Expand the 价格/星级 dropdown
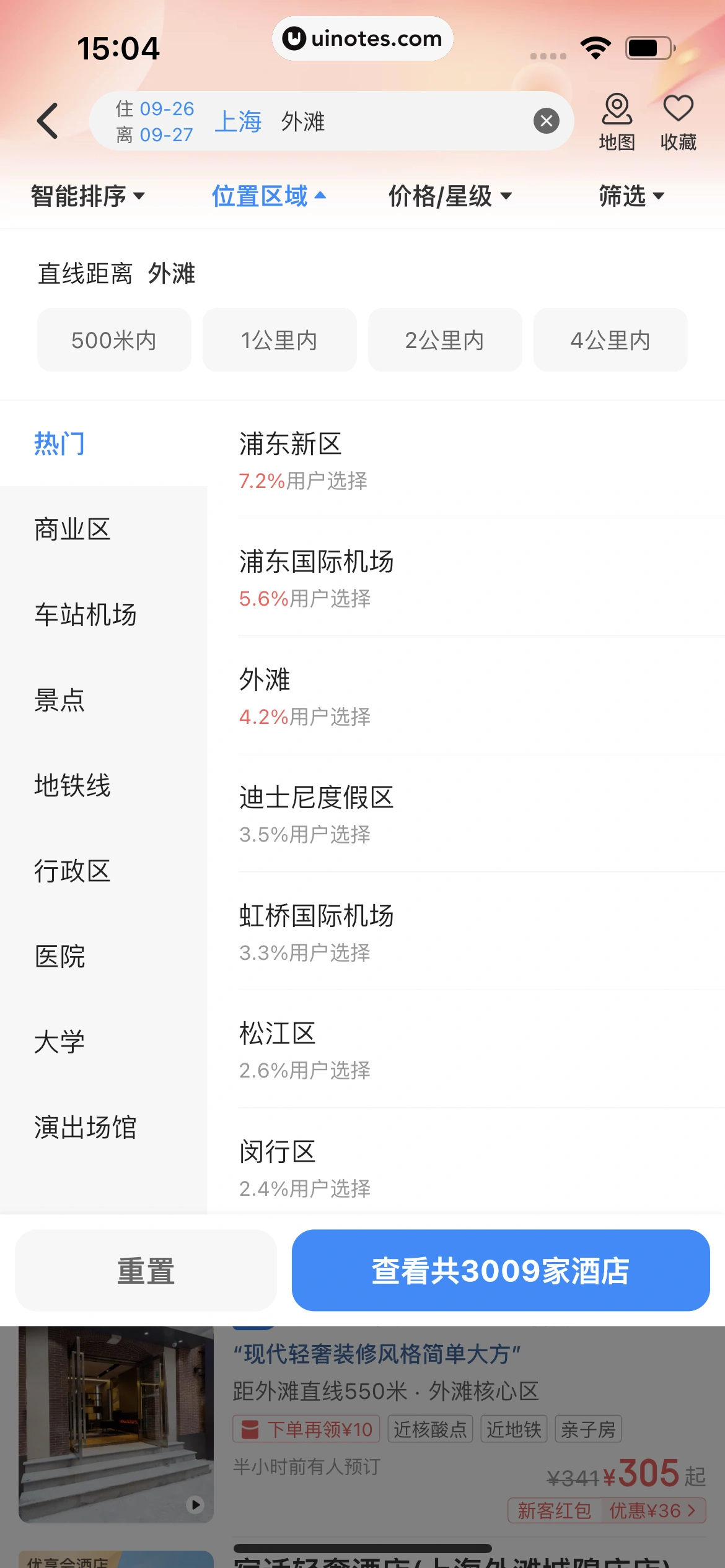Viewport: 725px width, 1568px height. pos(449,196)
